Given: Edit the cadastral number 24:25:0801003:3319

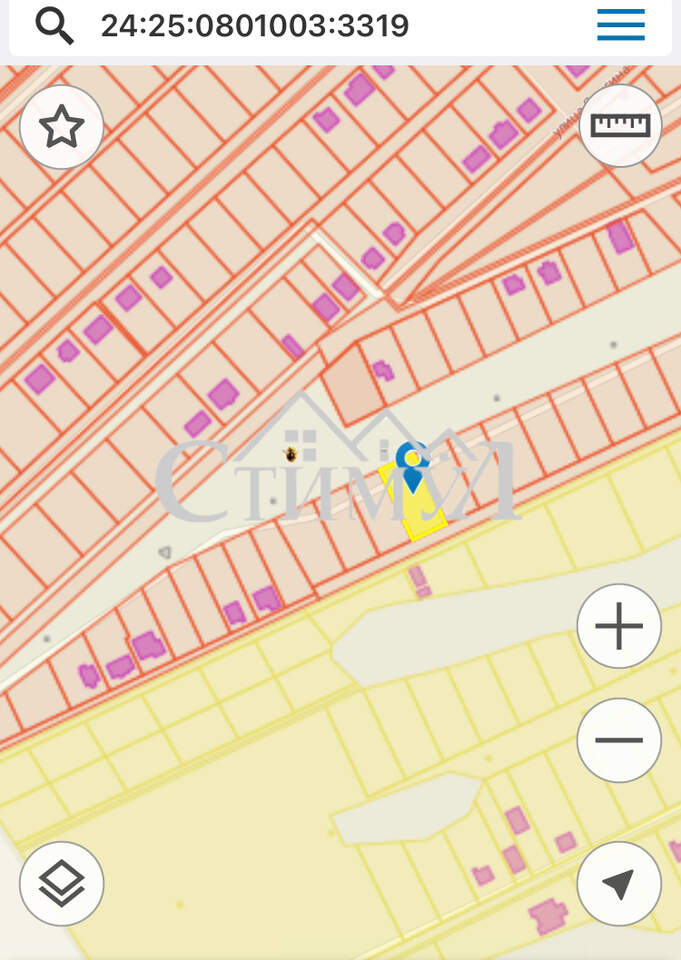Looking at the screenshot, I should tap(255, 25).
